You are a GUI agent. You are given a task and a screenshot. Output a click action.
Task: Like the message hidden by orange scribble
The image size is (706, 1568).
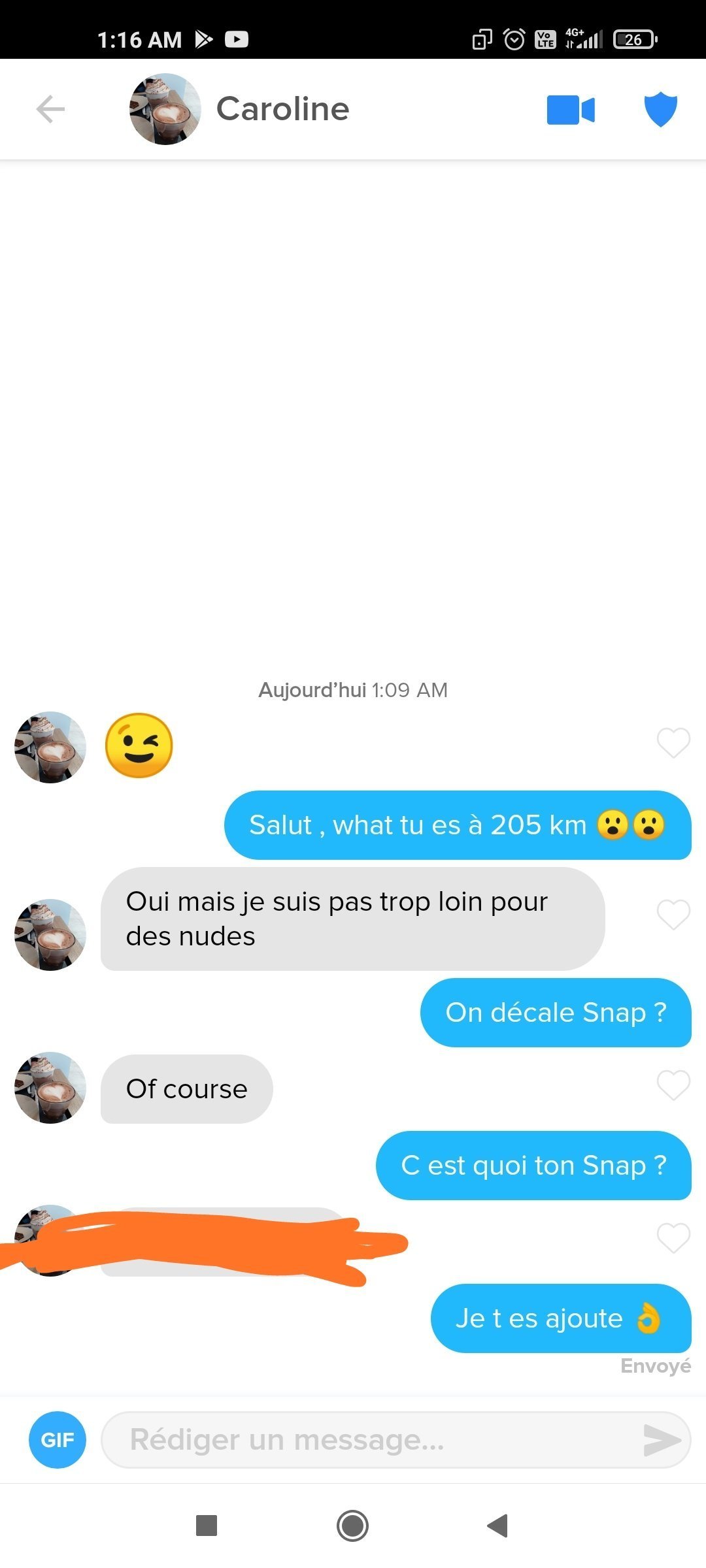673,1238
